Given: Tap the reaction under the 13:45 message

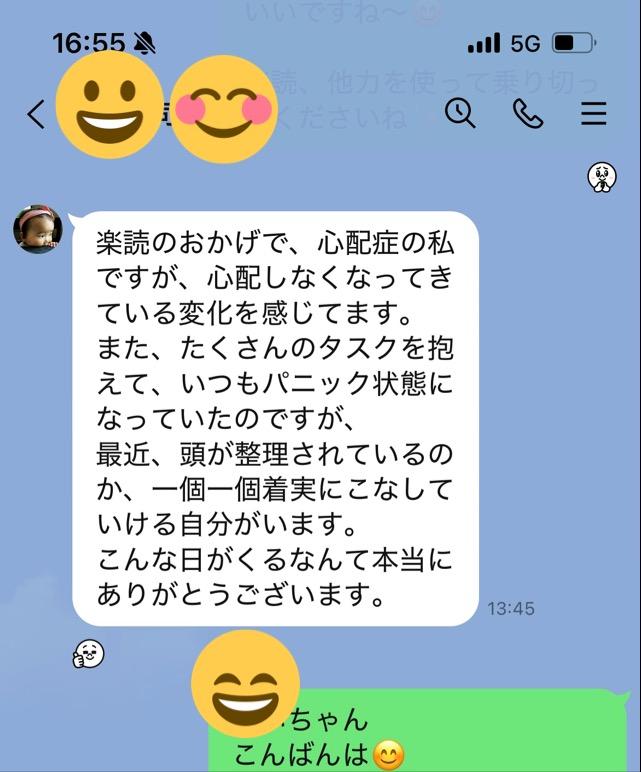Looking at the screenshot, I should pyautogui.click(x=88, y=655).
